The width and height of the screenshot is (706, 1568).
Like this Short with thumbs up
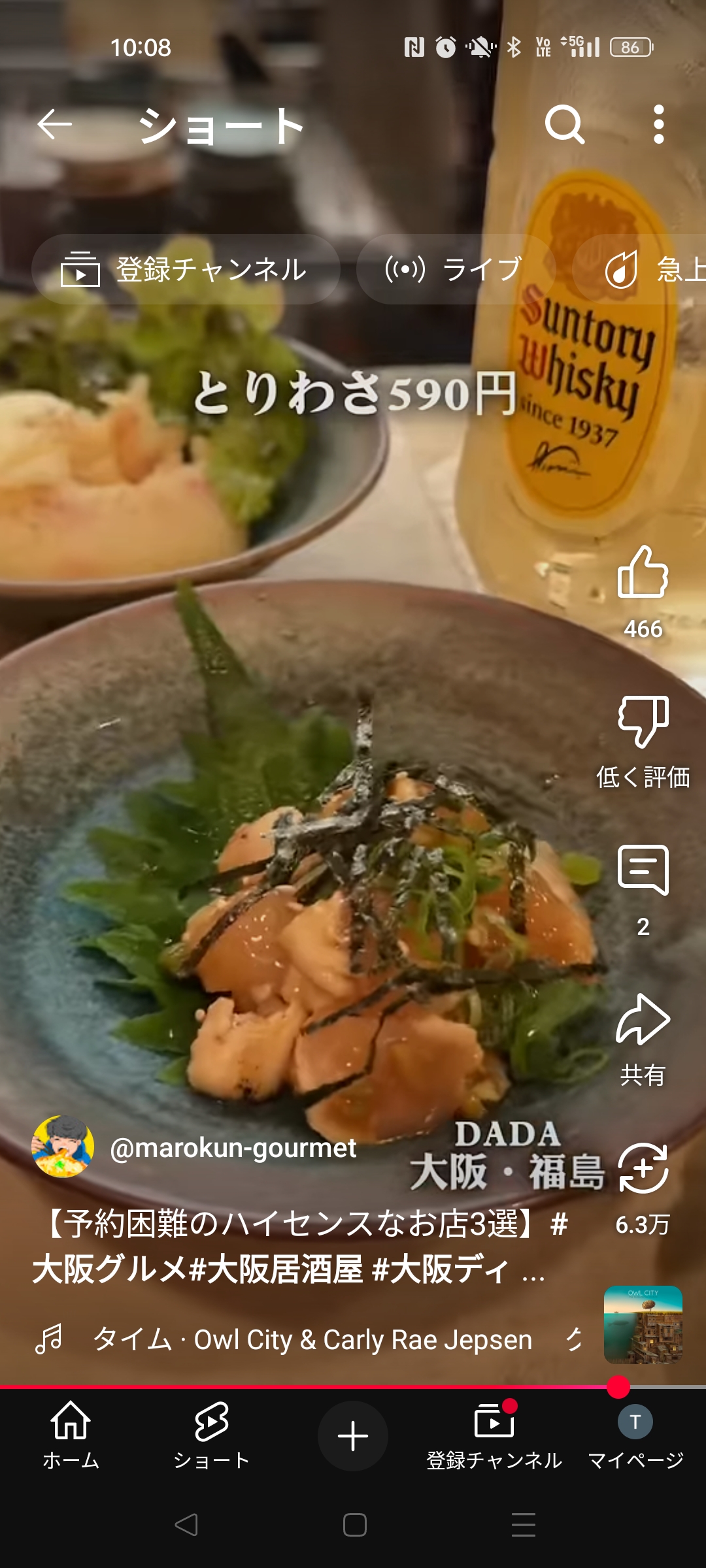[643, 573]
